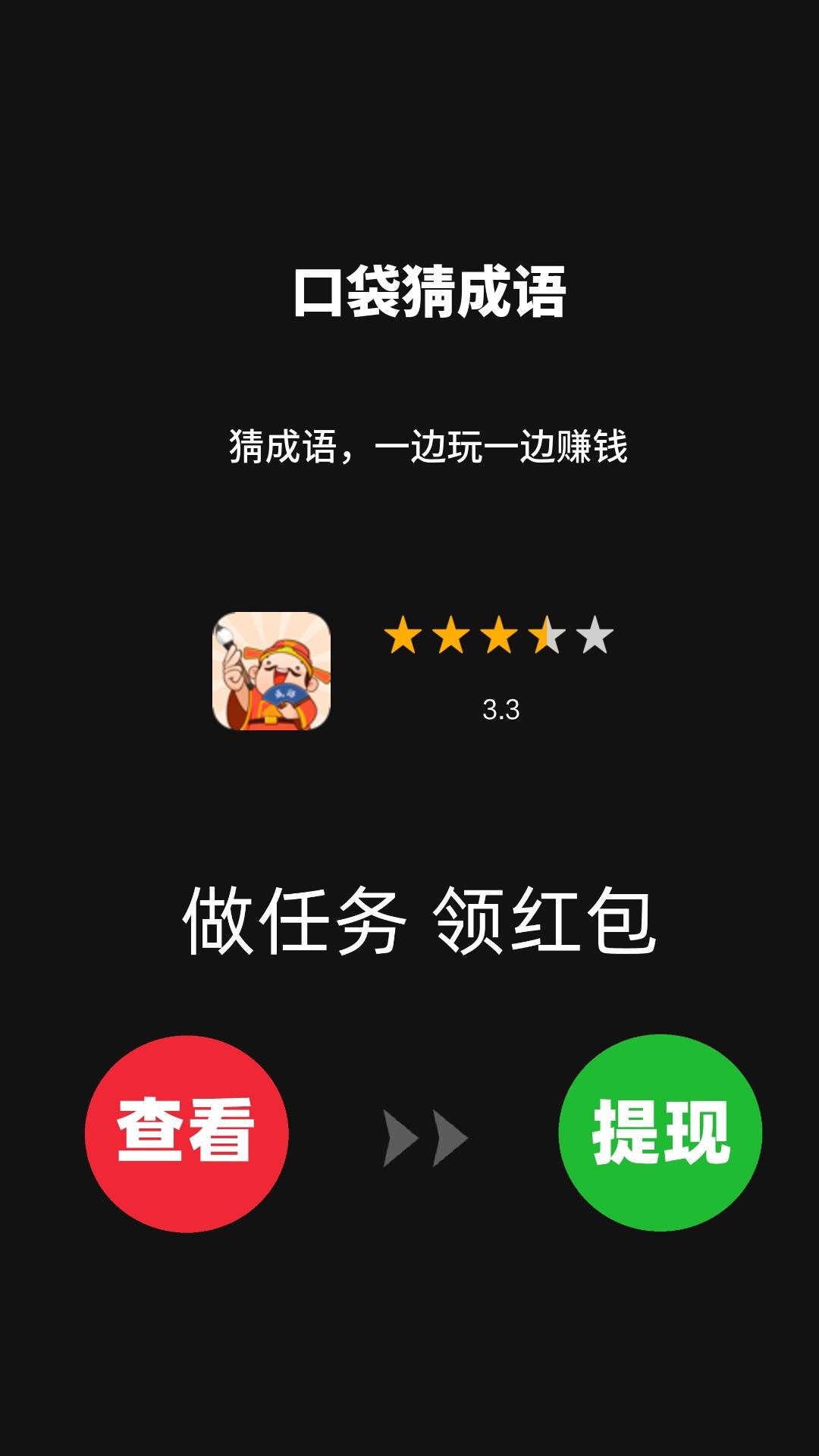The height and width of the screenshot is (1456, 819).
Task: Tap the red 查看 button
Action: tap(187, 1133)
